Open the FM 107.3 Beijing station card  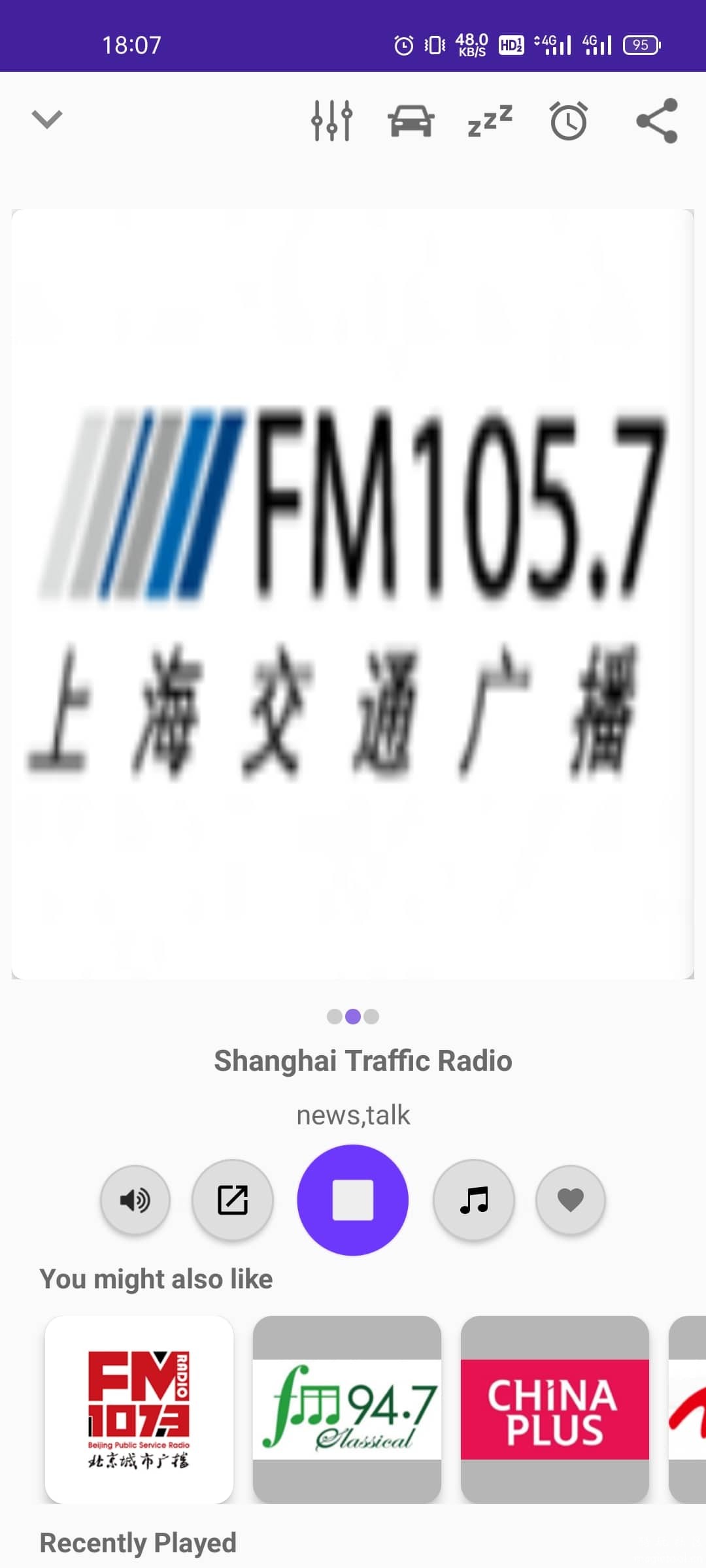click(139, 1409)
